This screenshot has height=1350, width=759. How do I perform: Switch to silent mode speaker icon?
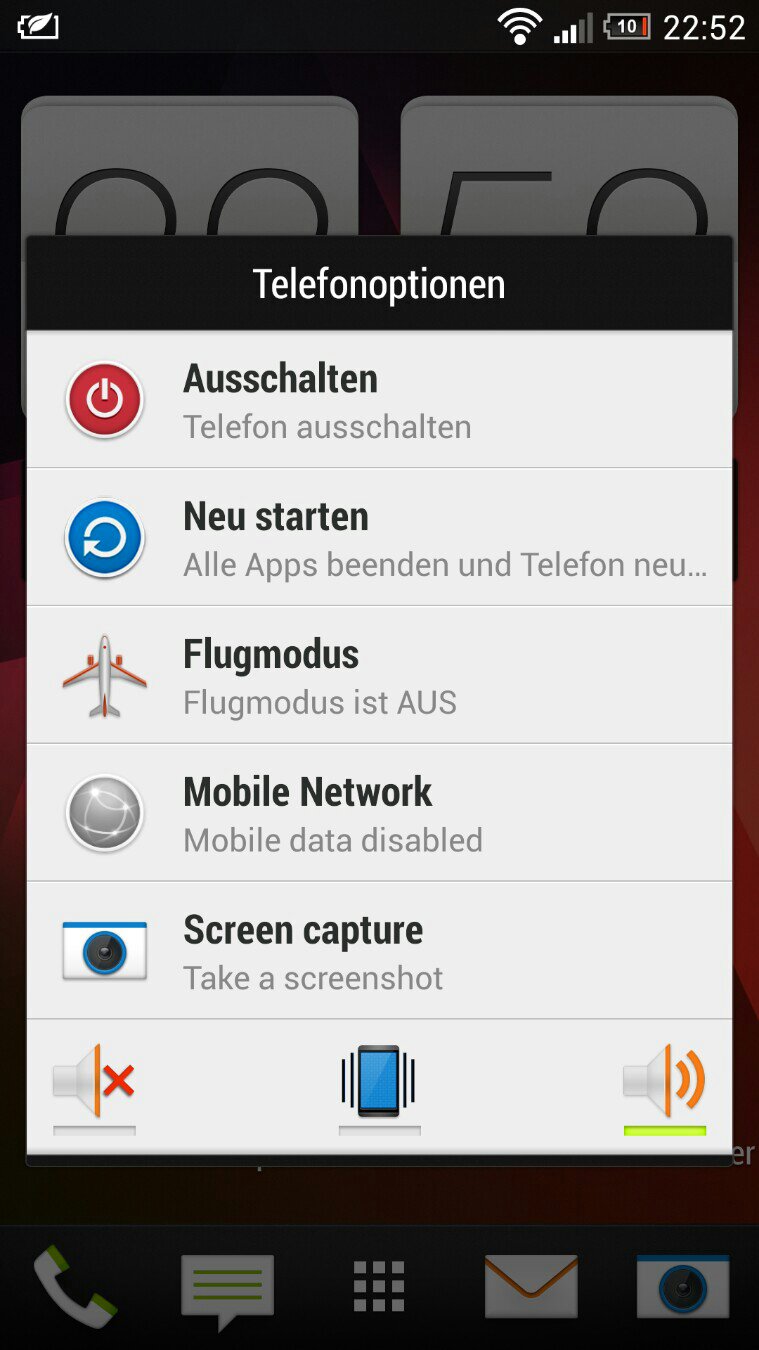point(94,1083)
